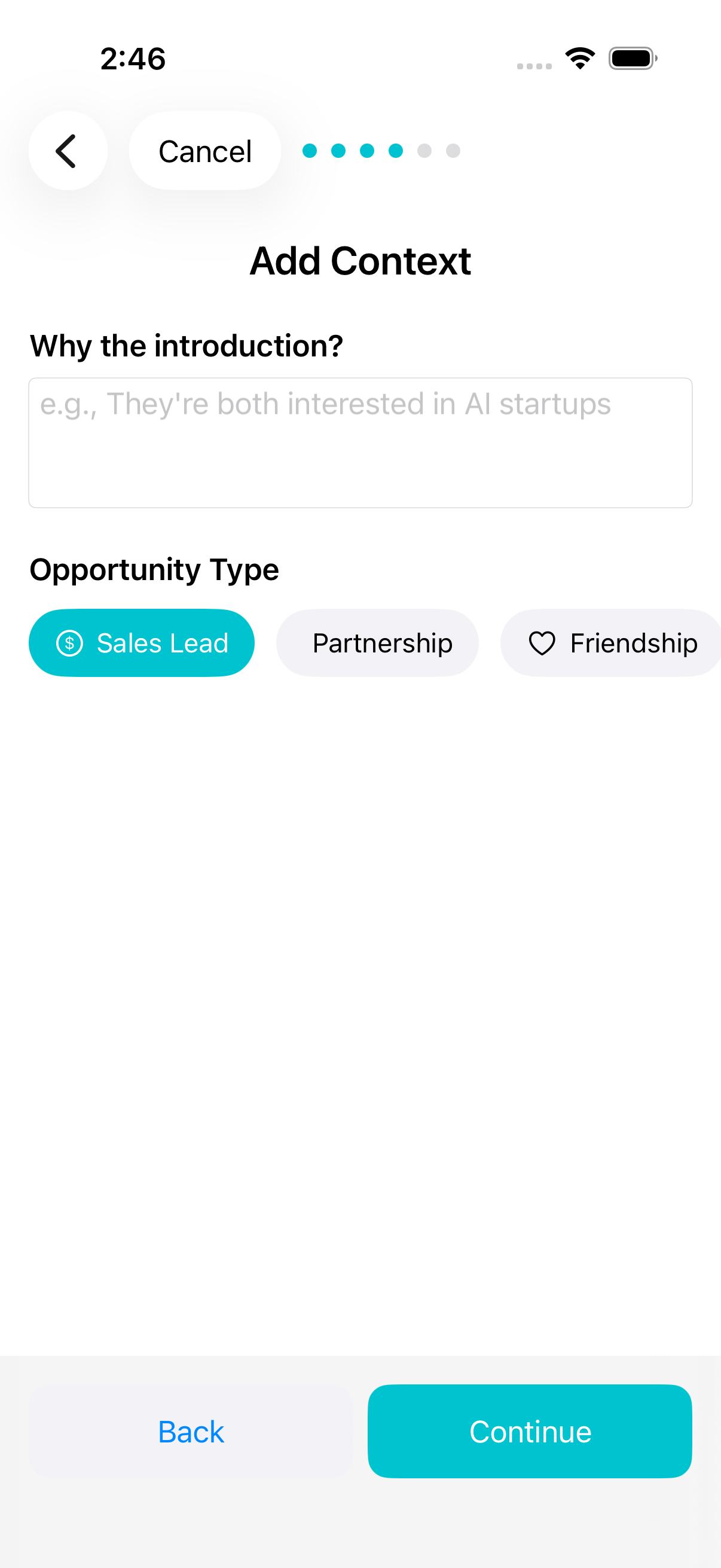Tap the last gray progress dot
Viewport: 721px width, 1568px height.
[x=453, y=150]
